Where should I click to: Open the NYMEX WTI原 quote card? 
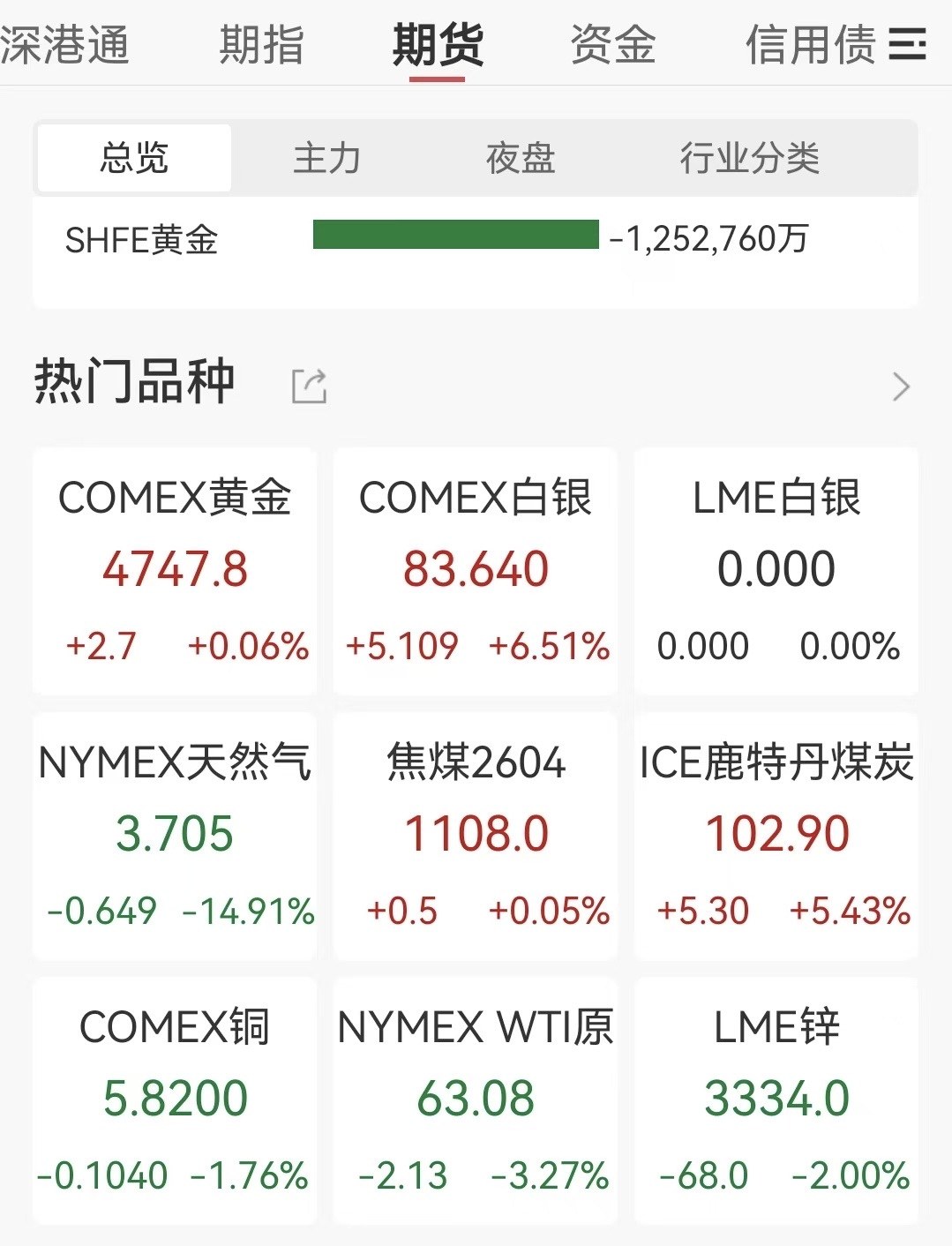(x=476, y=1100)
